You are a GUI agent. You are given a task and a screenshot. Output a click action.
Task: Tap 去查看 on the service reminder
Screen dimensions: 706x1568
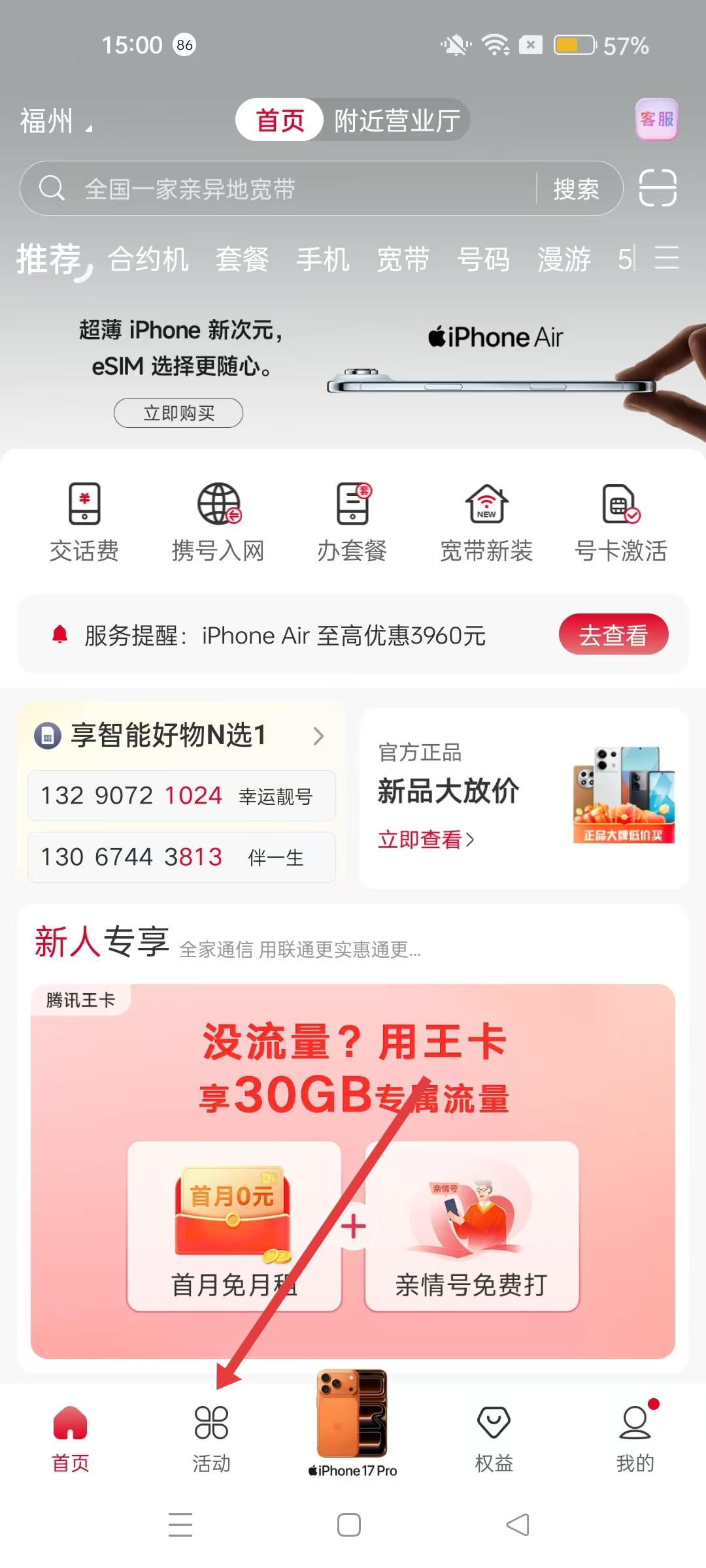point(613,634)
